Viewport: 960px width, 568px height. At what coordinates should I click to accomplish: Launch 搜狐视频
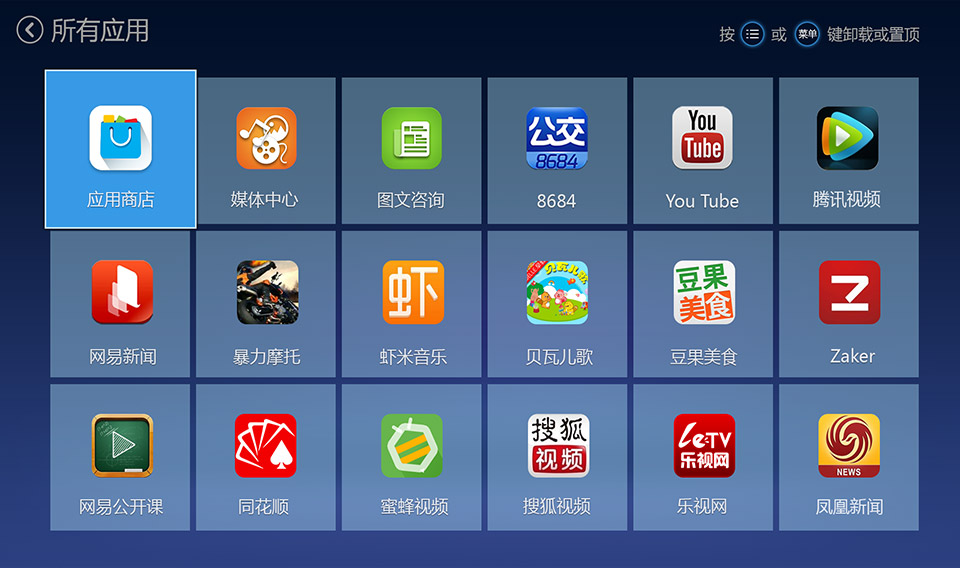557,457
